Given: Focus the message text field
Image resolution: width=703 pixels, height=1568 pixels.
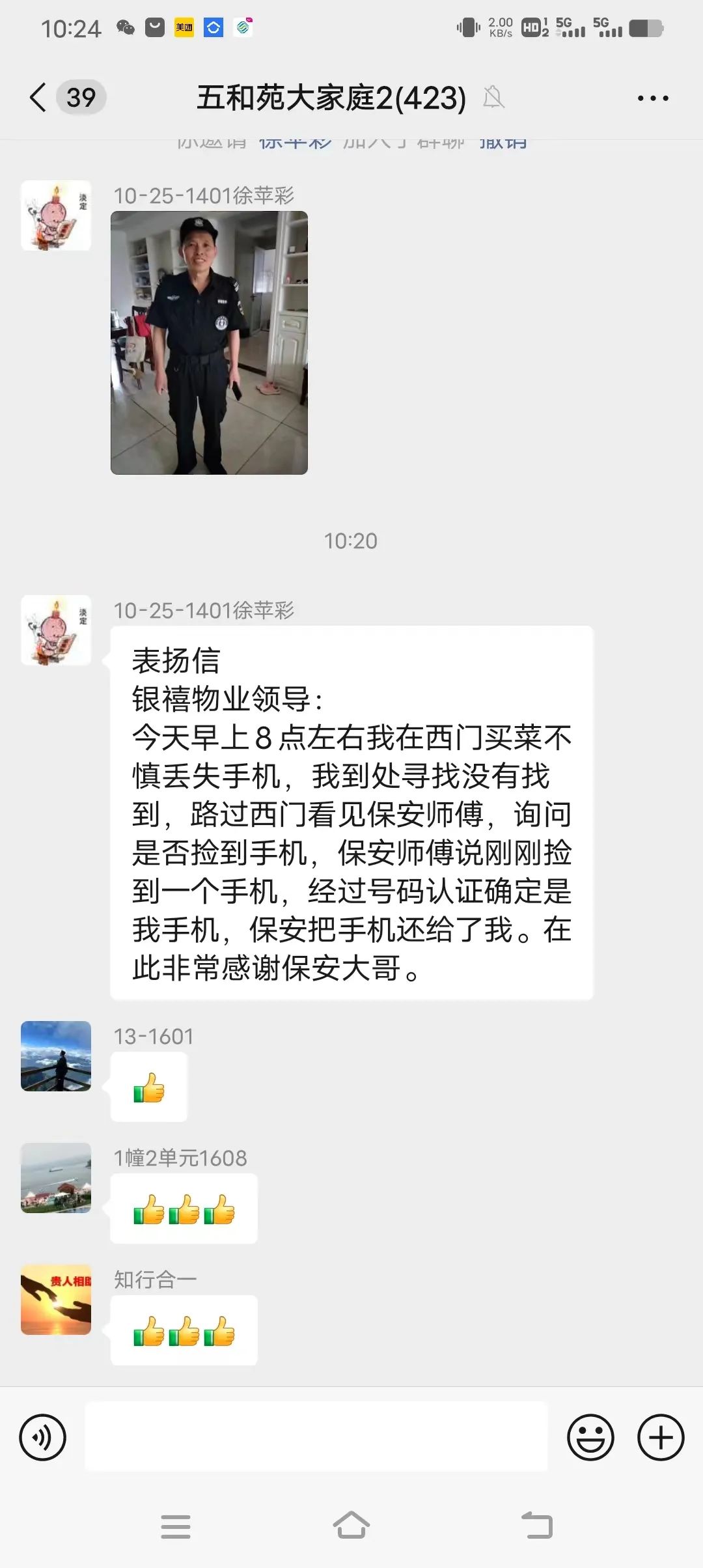Looking at the screenshot, I should coord(316,1436).
